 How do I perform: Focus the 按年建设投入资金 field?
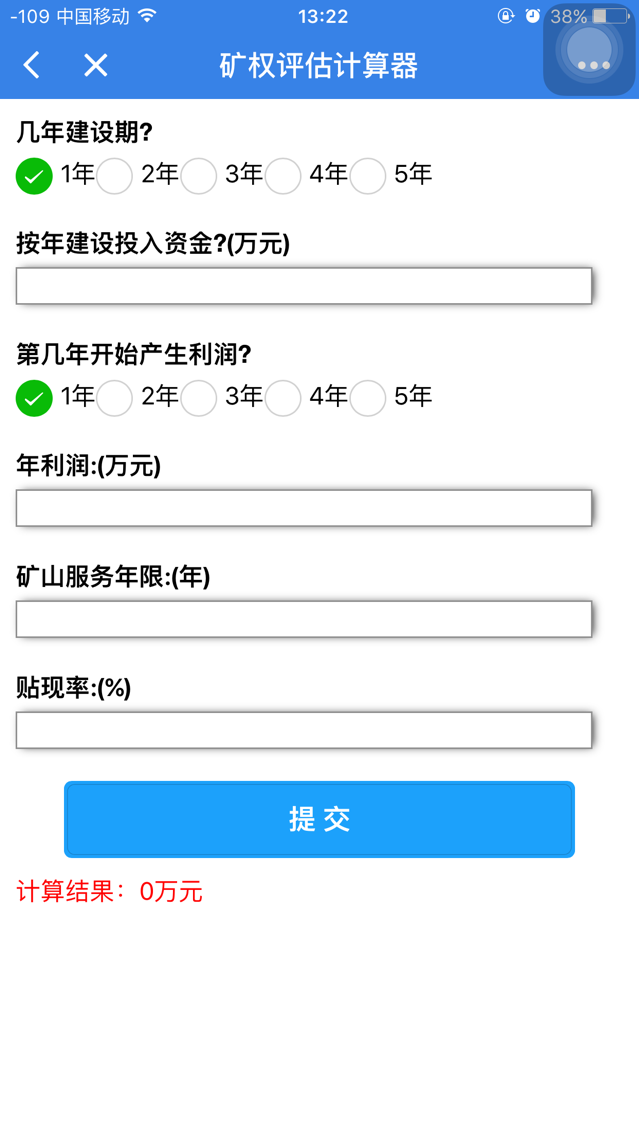pyautogui.click(x=304, y=286)
